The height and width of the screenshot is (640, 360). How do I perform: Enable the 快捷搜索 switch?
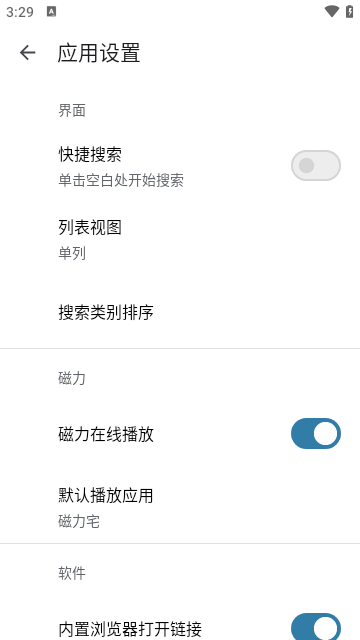[316, 165]
